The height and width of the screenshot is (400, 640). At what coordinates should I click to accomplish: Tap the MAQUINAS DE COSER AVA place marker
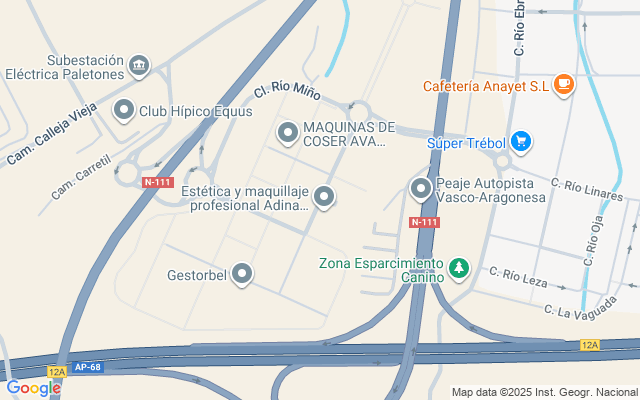click(288, 132)
